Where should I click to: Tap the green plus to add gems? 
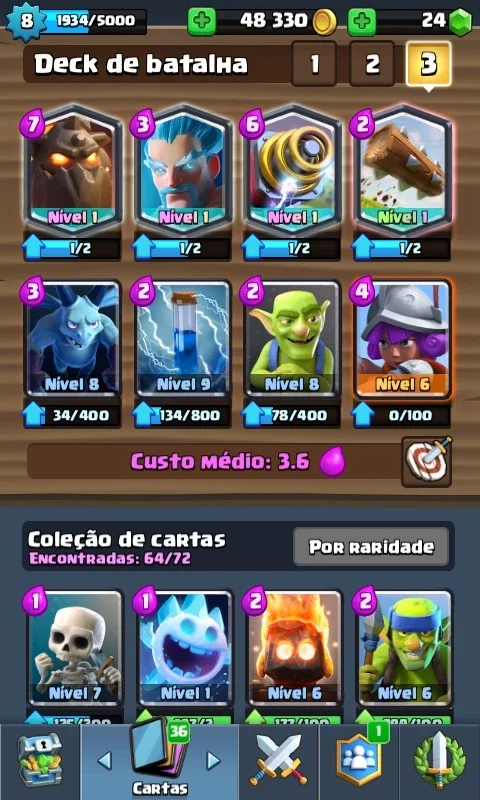[x=362, y=21]
